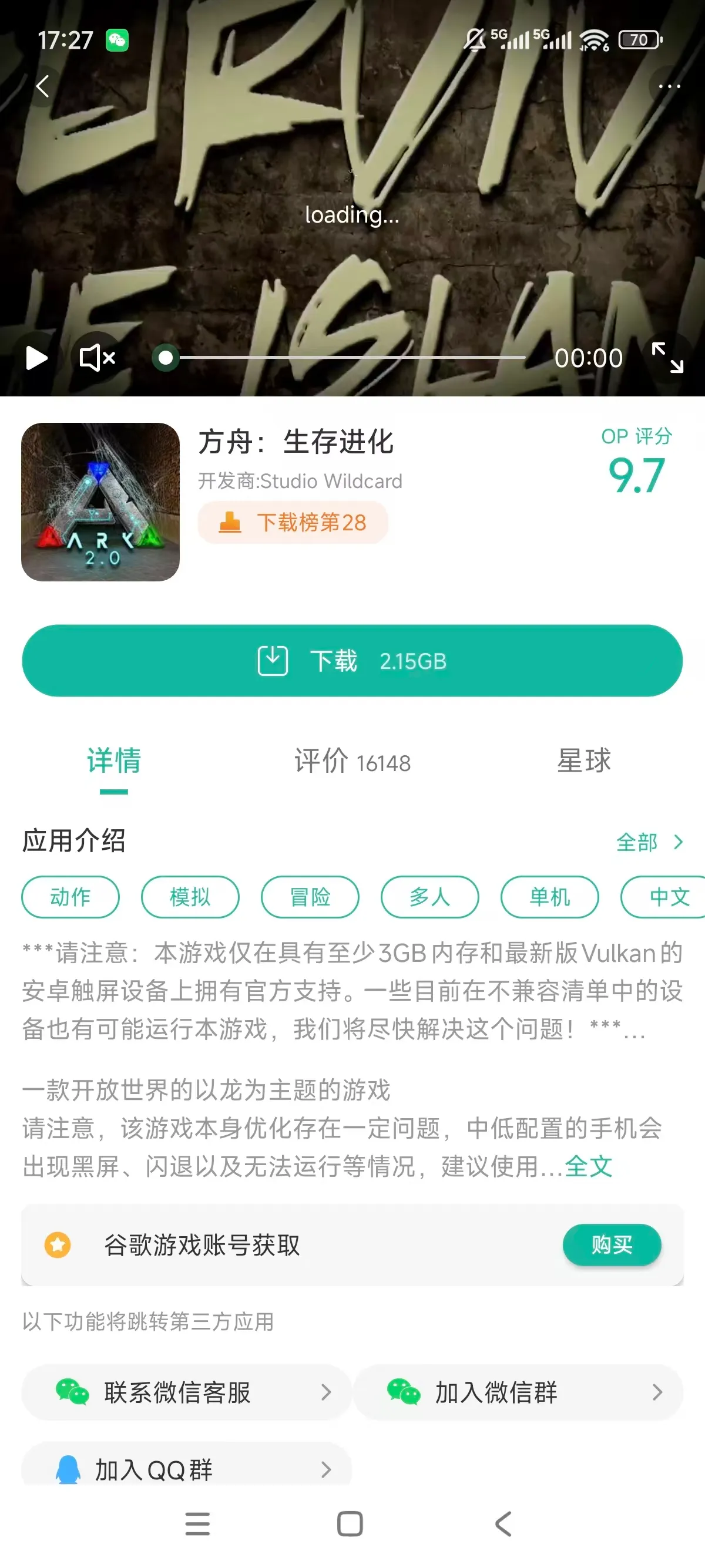Enter fullscreen video mode

[x=667, y=358]
